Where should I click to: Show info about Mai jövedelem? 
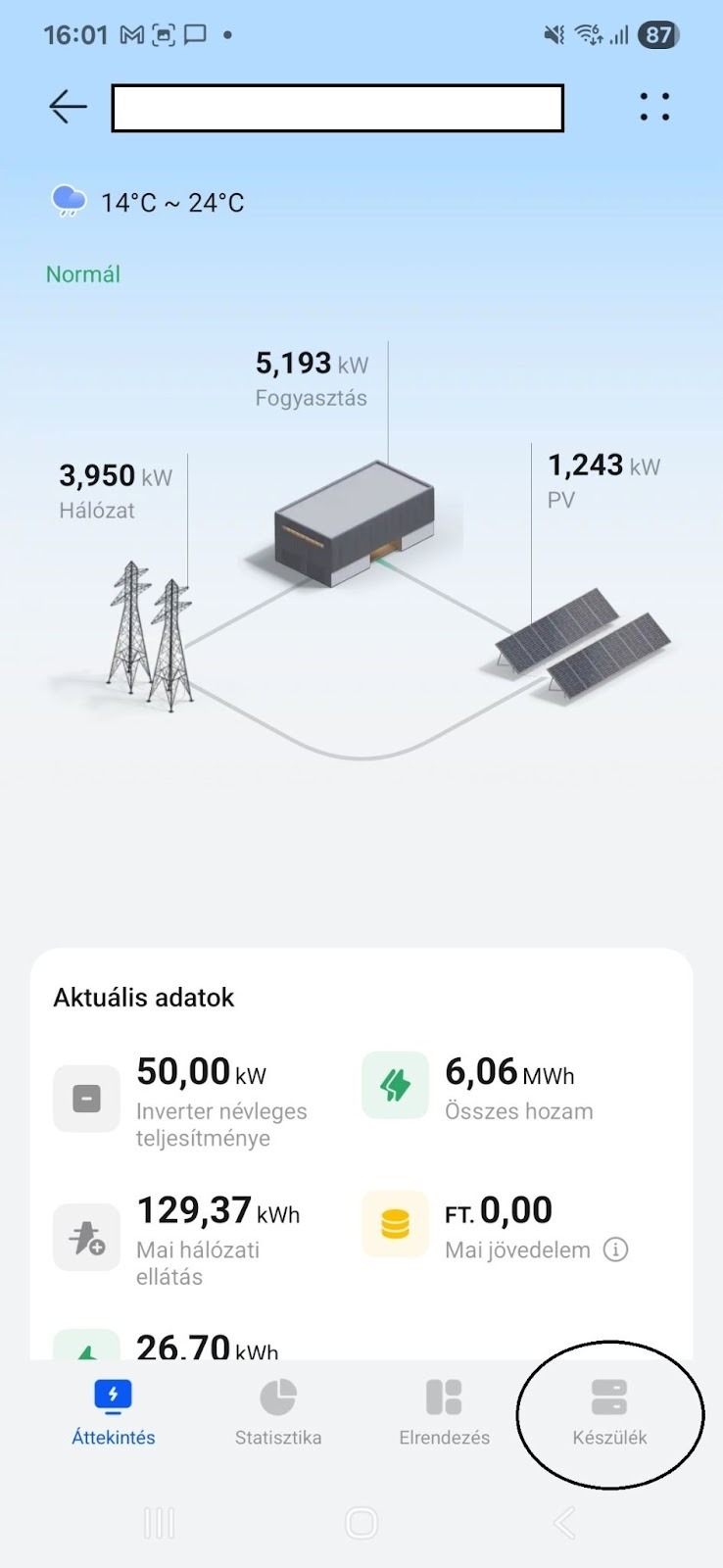(615, 1249)
